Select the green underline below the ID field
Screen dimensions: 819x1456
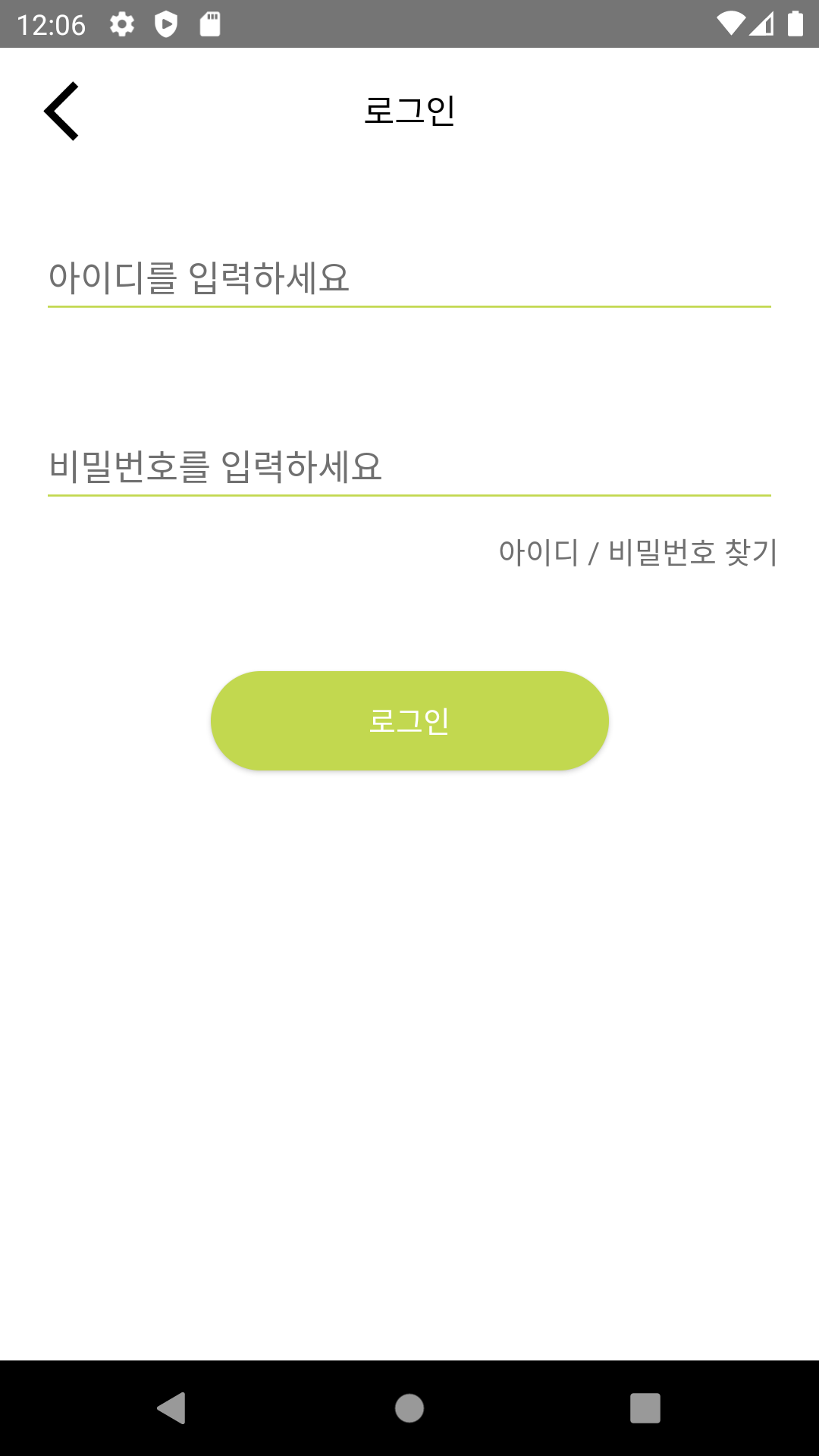409,306
